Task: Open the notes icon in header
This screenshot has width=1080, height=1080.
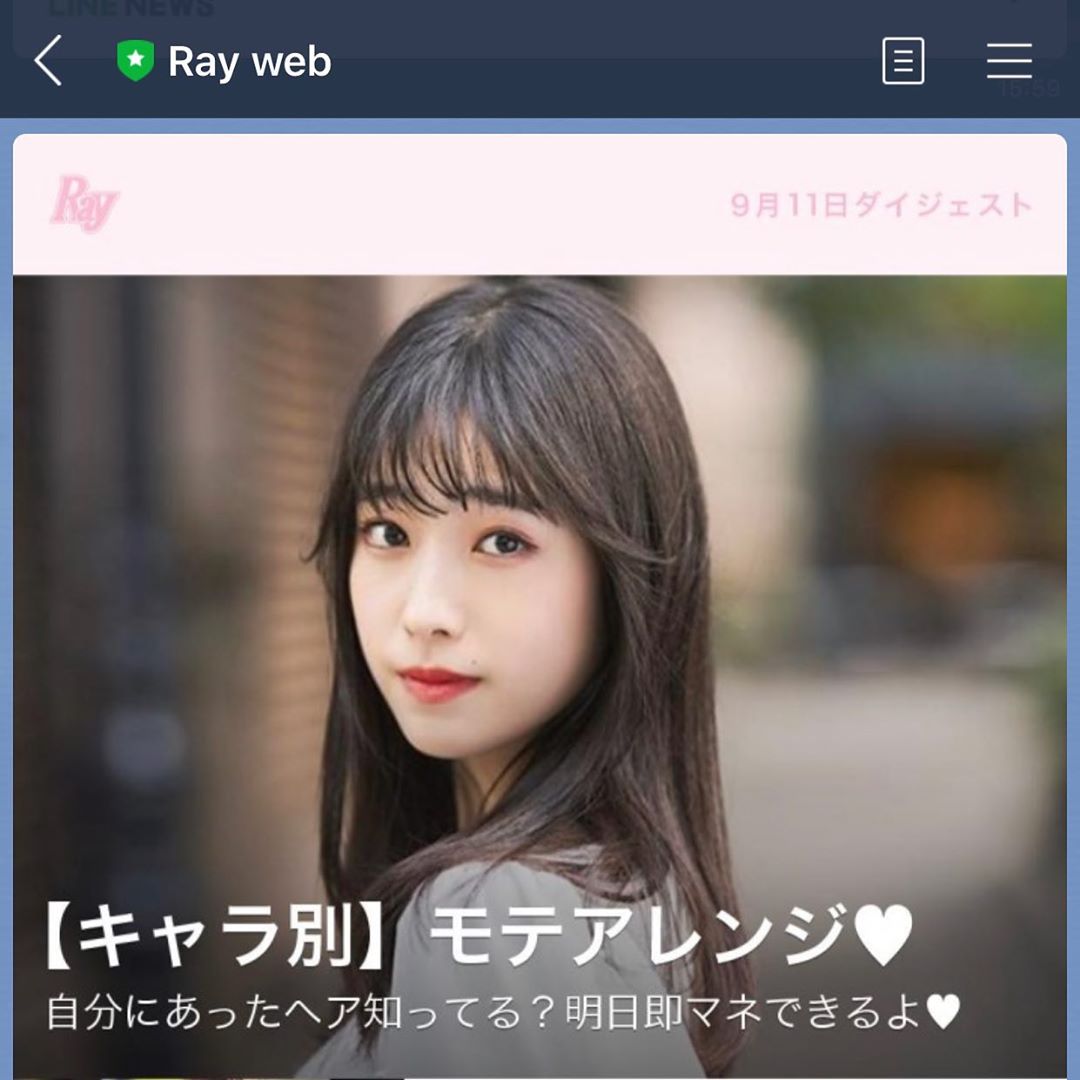Action: pyautogui.click(x=902, y=61)
